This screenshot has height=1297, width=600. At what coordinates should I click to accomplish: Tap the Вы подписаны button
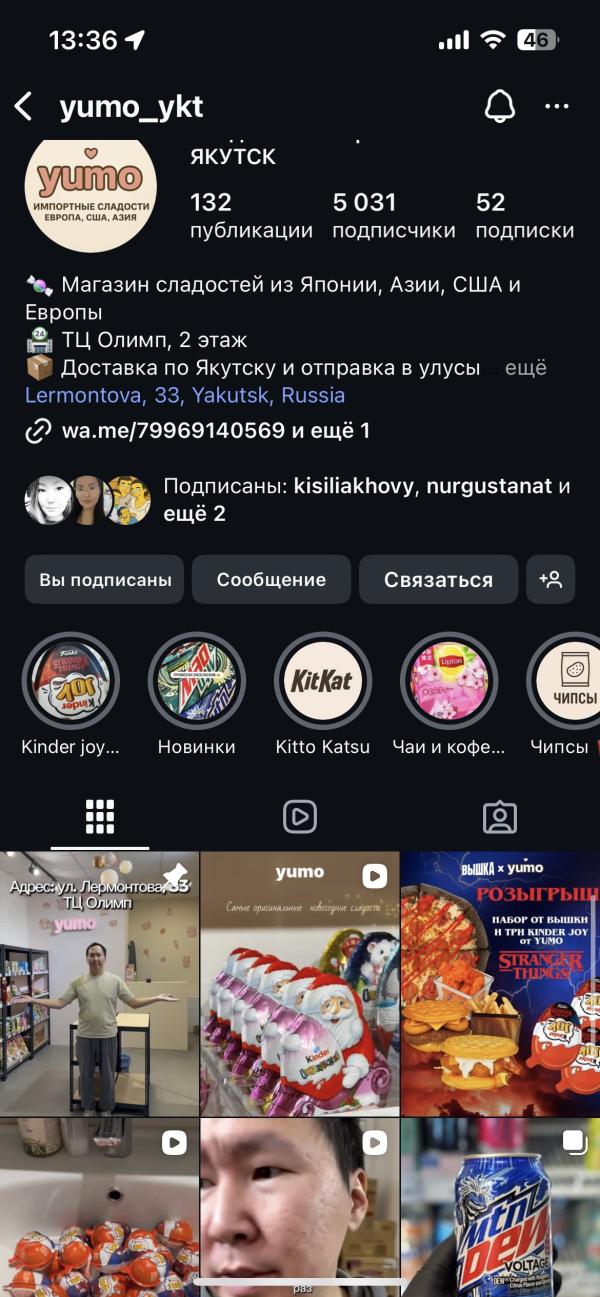pos(105,580)
